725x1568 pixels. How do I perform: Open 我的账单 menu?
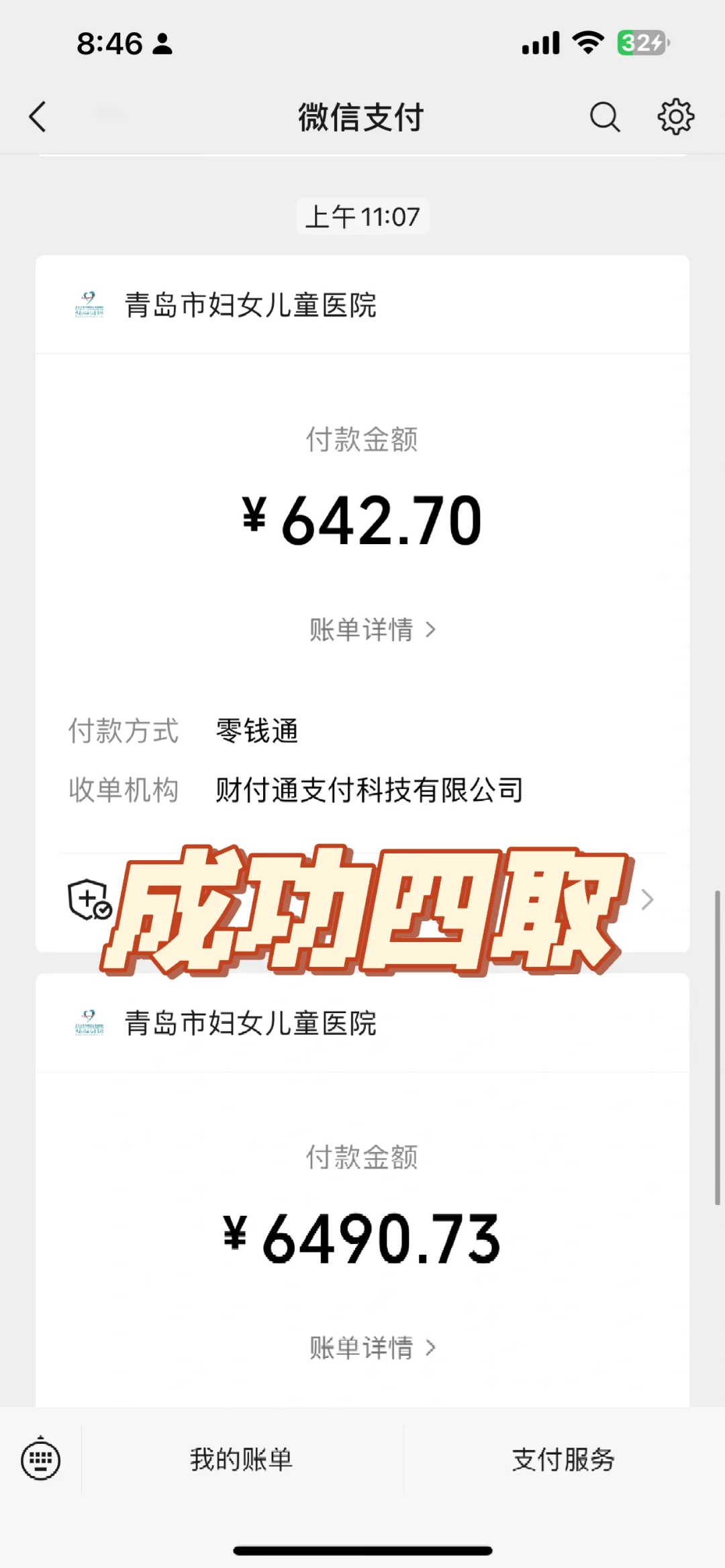tap(242, 1459)
